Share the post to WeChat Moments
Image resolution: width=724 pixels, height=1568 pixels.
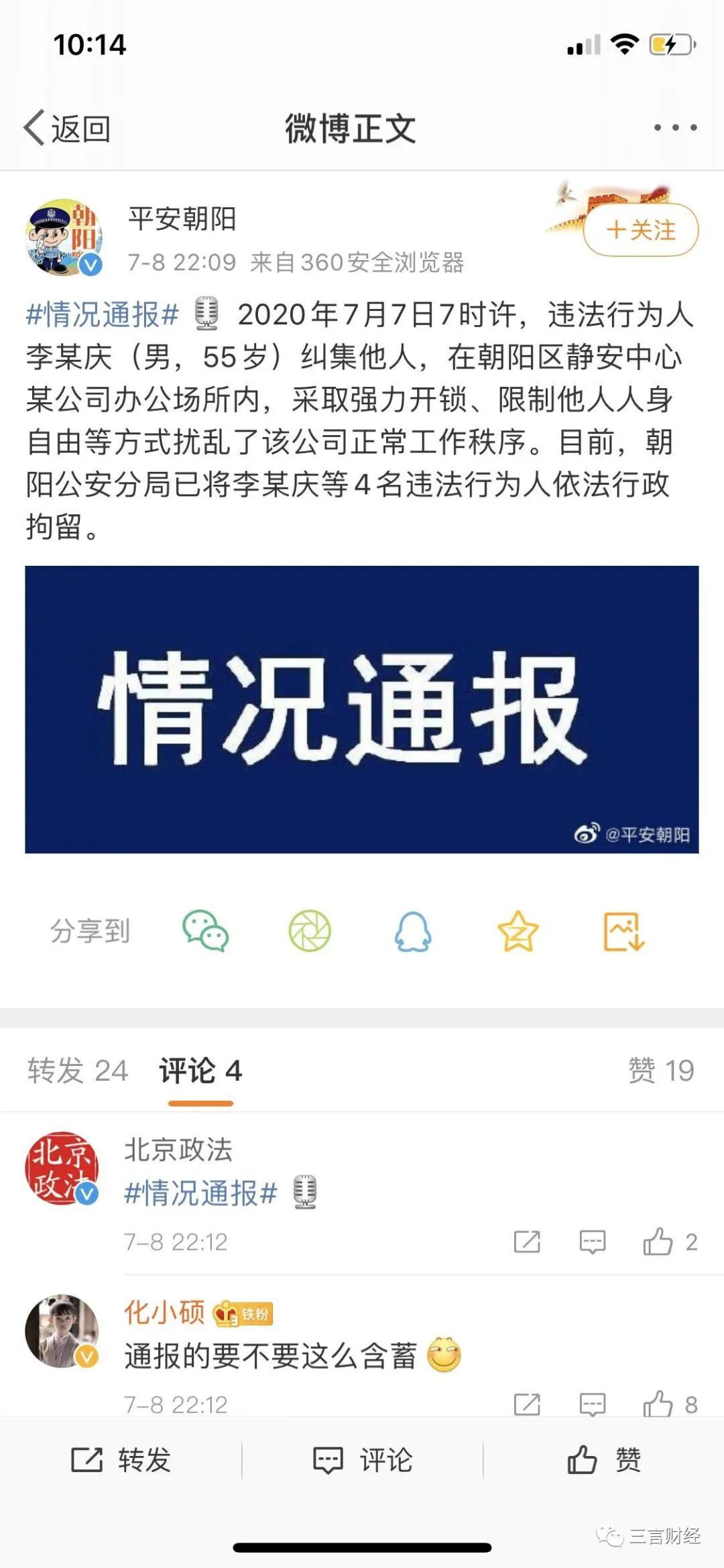310,931
